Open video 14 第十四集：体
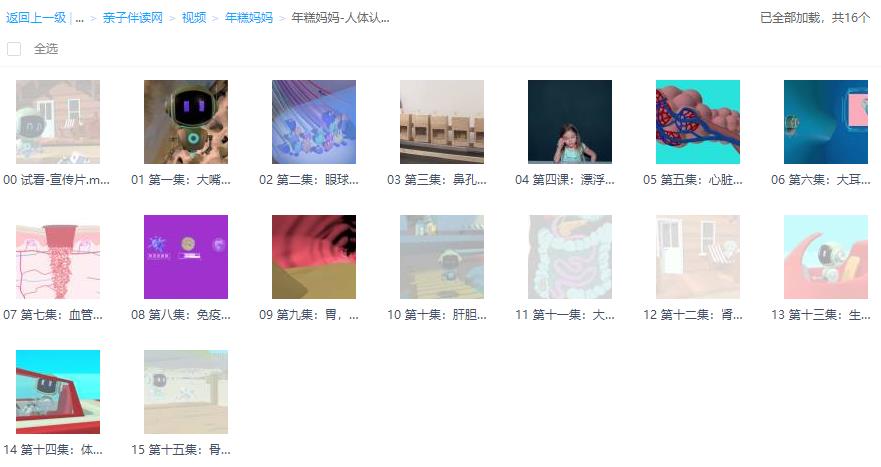Screen dimensions: 881x467 point(58,392)
